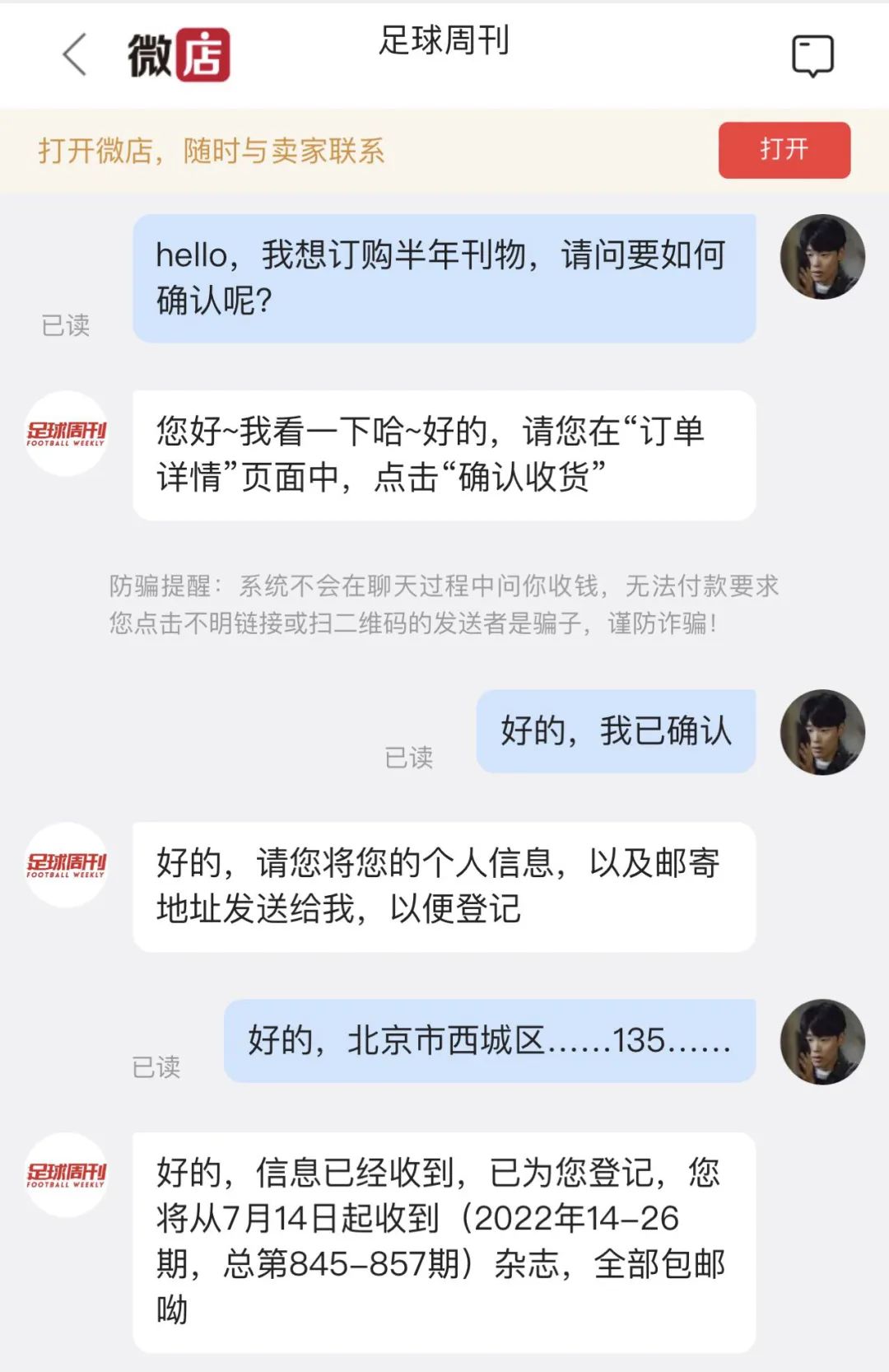Click the 防骗提醒 anti-fraud reminder text
Image resolution: width=889 pixels, height=1372 pixels.
444,603
